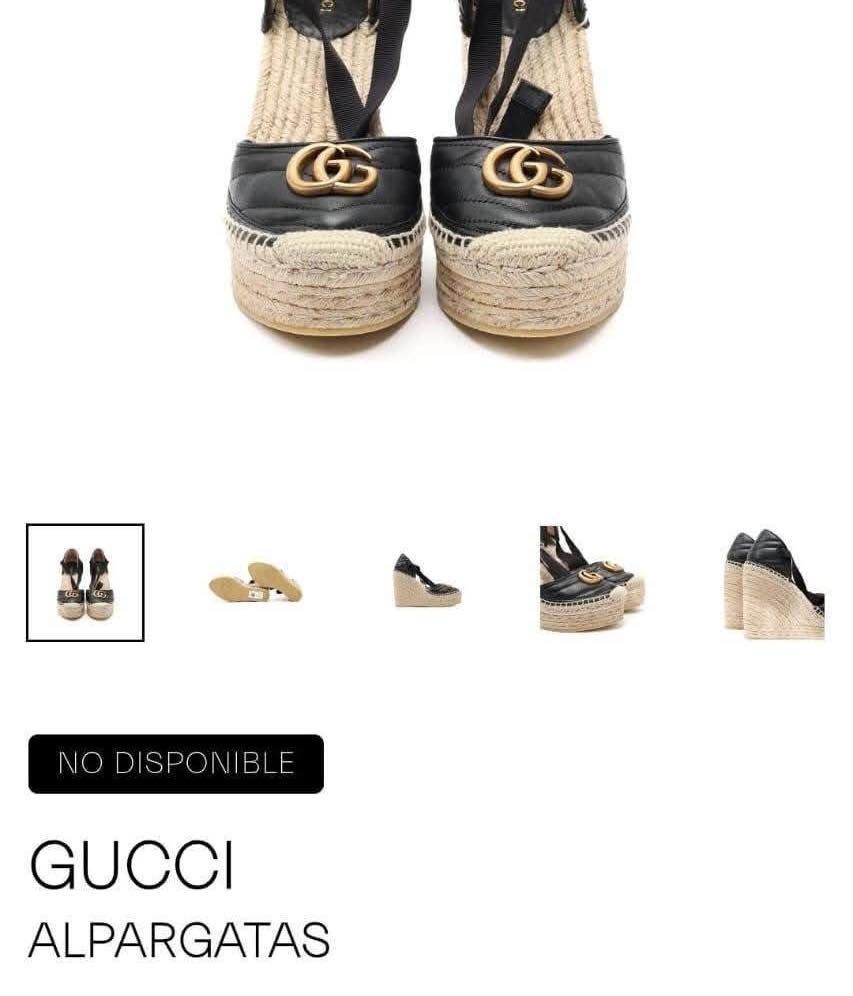This screenshot has height=996, width=853.
Task: Select the rear heel-view thumbnail
Action: (774, 584)
